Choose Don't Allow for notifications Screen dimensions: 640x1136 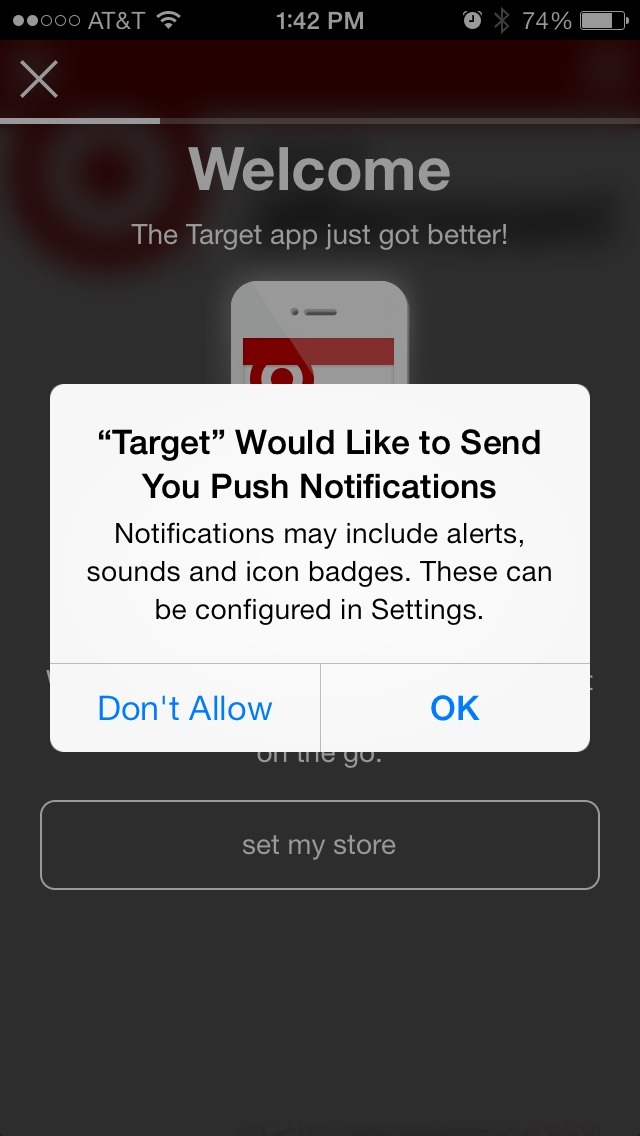[185, 708]
